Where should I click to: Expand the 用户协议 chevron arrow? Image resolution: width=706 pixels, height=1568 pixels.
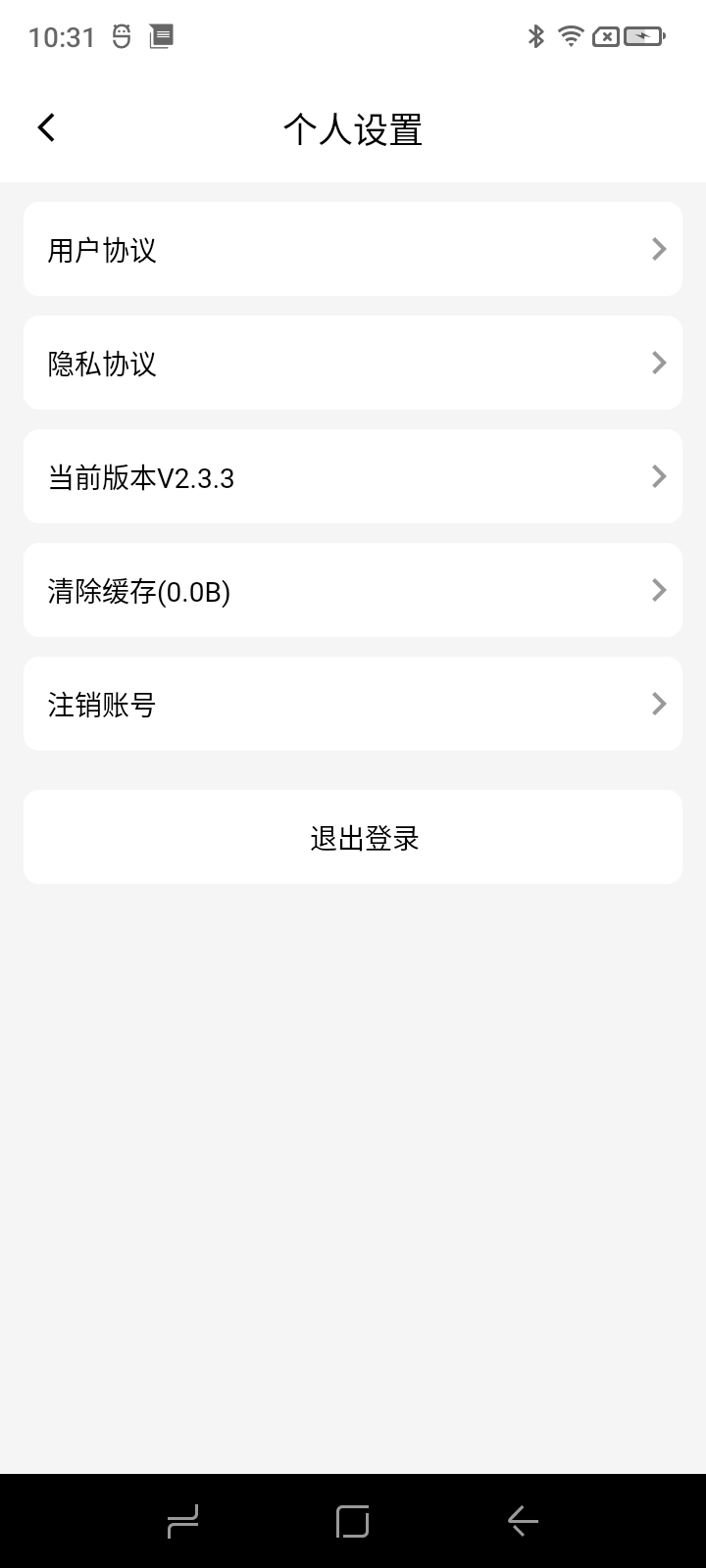tap(658, 249)
